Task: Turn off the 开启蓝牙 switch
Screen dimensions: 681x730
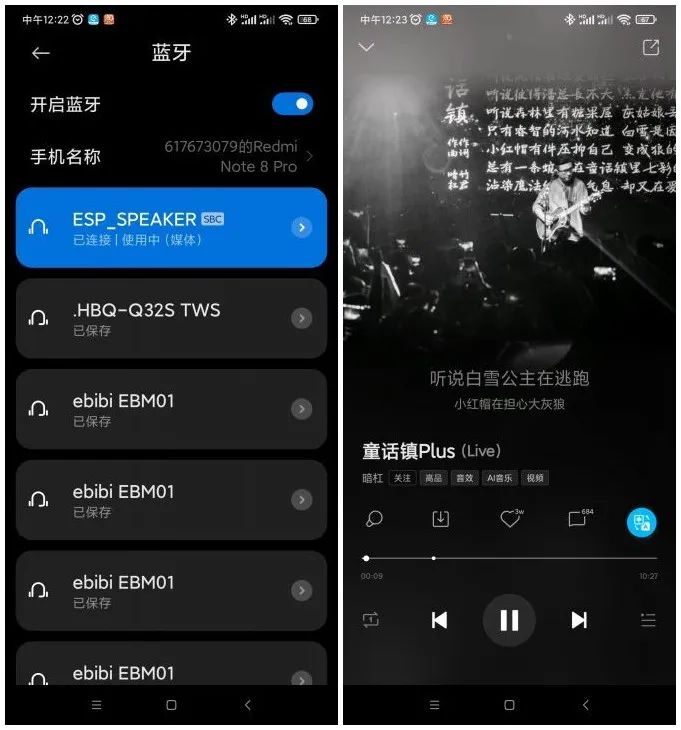Action: tap(292, 104)
